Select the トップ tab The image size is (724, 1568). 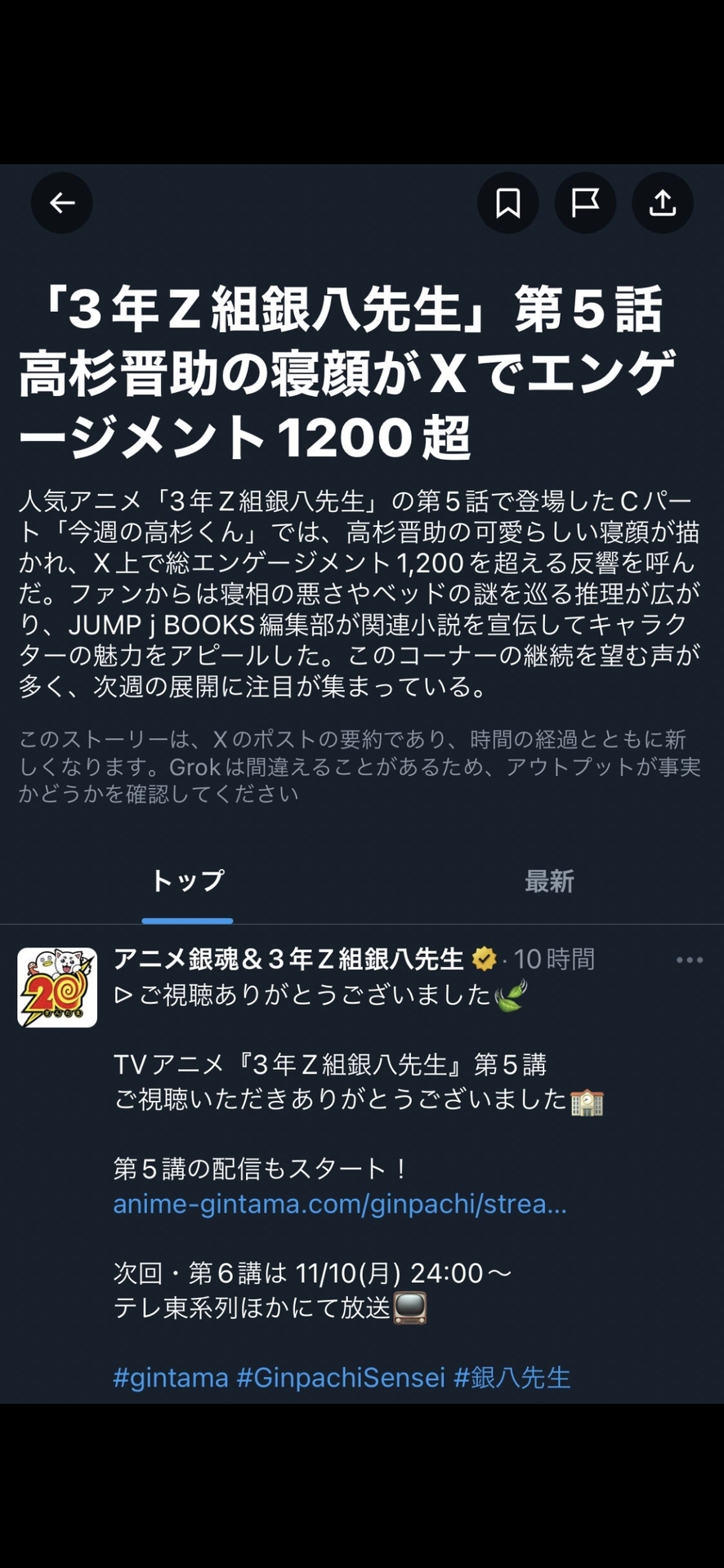pos(187,881)
